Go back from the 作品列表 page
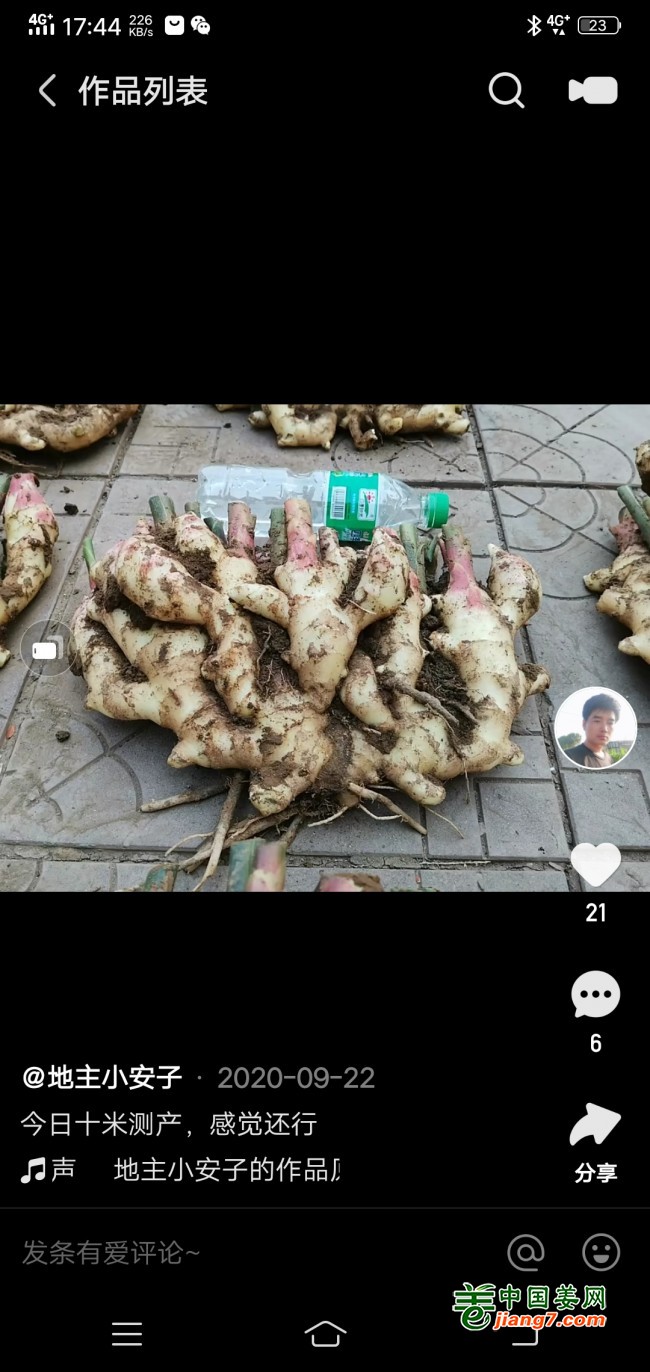Image resolution: width=650 pixels, height=1372 pixels. click(47, 91)
